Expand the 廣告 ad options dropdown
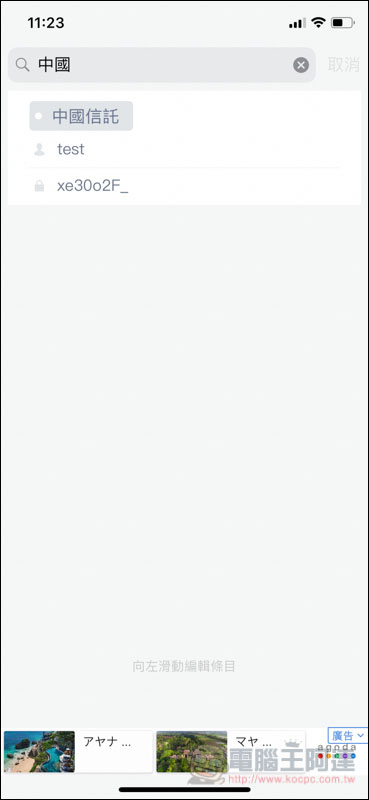 click(348, 735)
